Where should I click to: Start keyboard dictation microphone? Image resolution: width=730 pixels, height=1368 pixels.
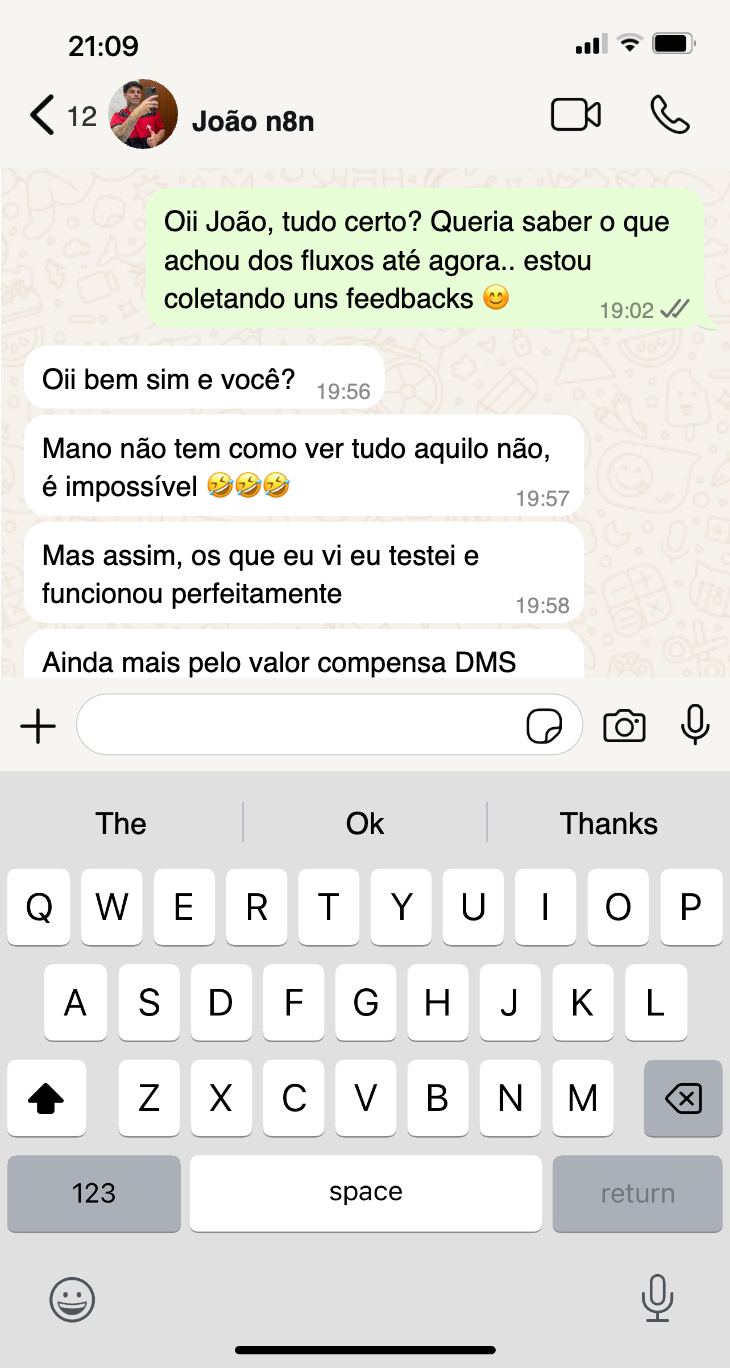[x=656, y=1299]
